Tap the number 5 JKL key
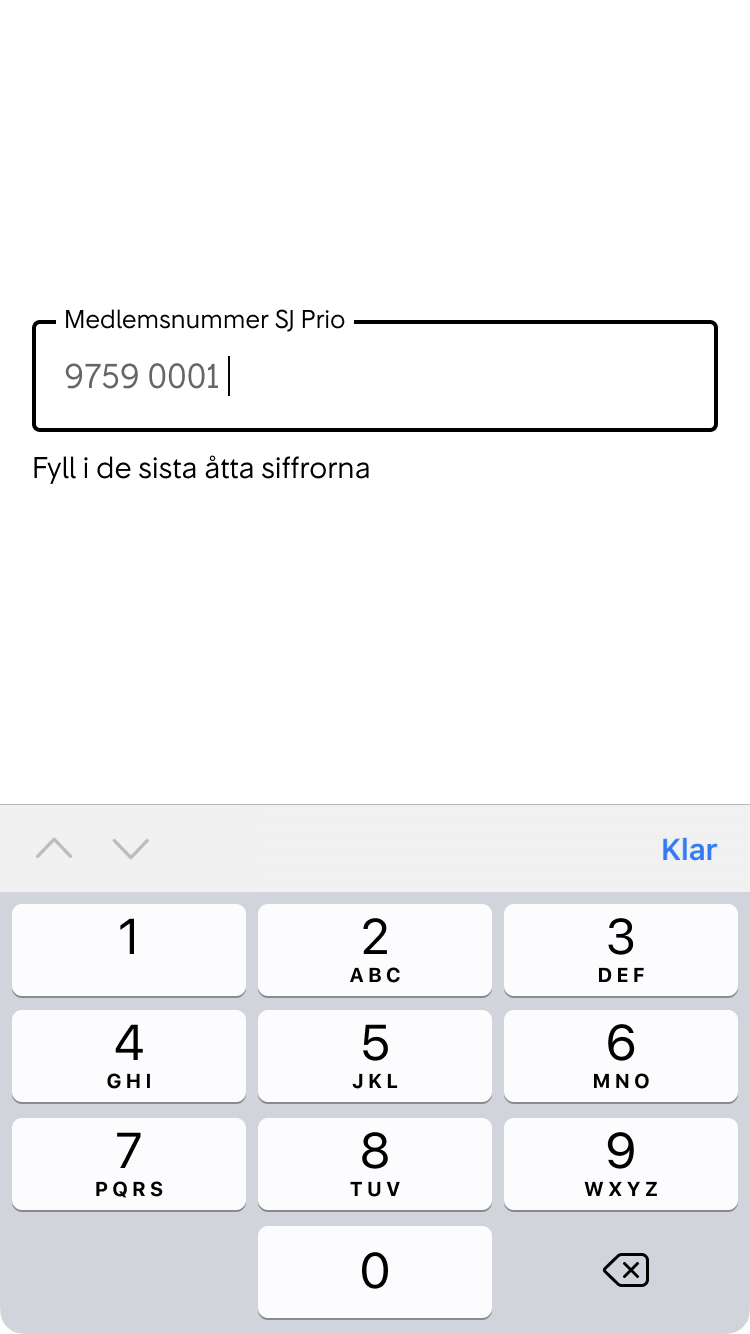This screenshot has width=750, height=1334. coord(374,1057)
